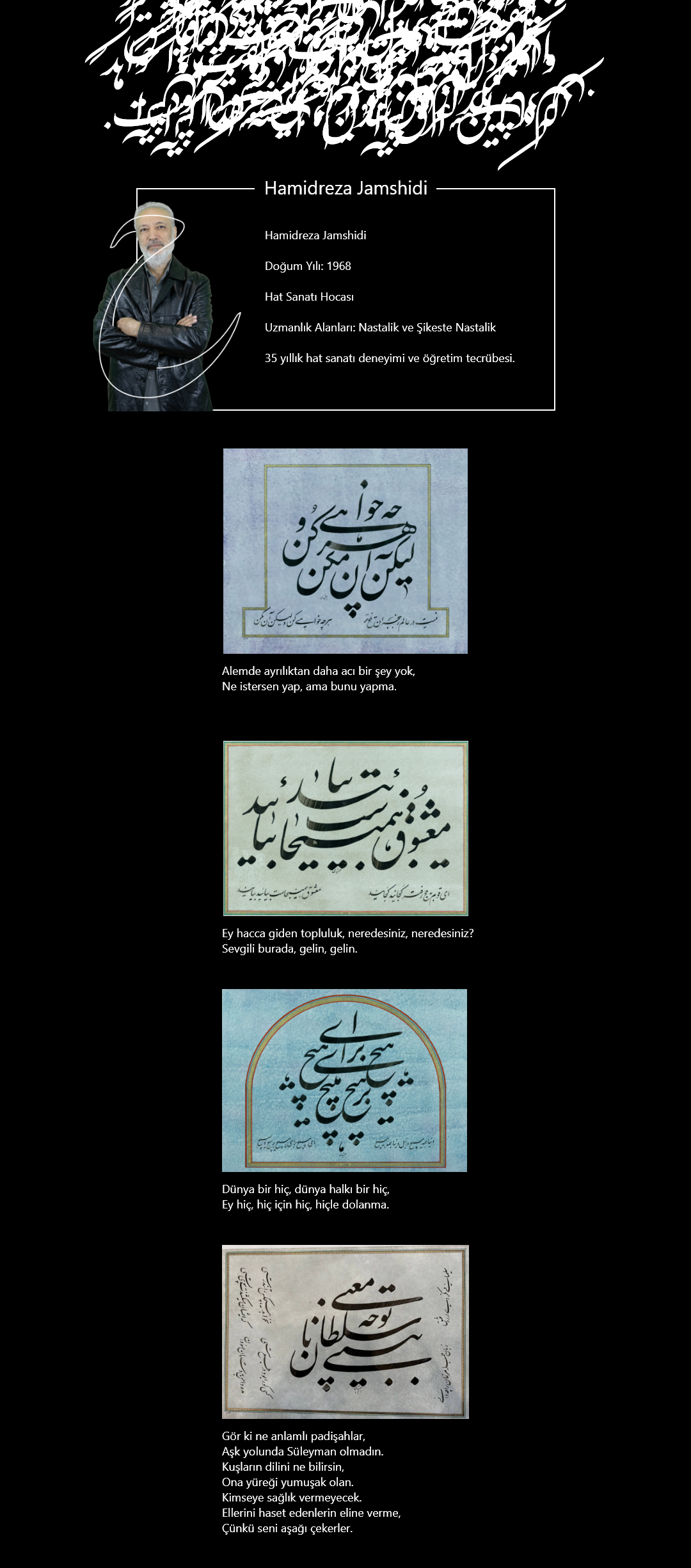Open the calligraphy image above 'Ey hacca giden topluluk'
The image size is (691, 1568).
tap(345, 828)
